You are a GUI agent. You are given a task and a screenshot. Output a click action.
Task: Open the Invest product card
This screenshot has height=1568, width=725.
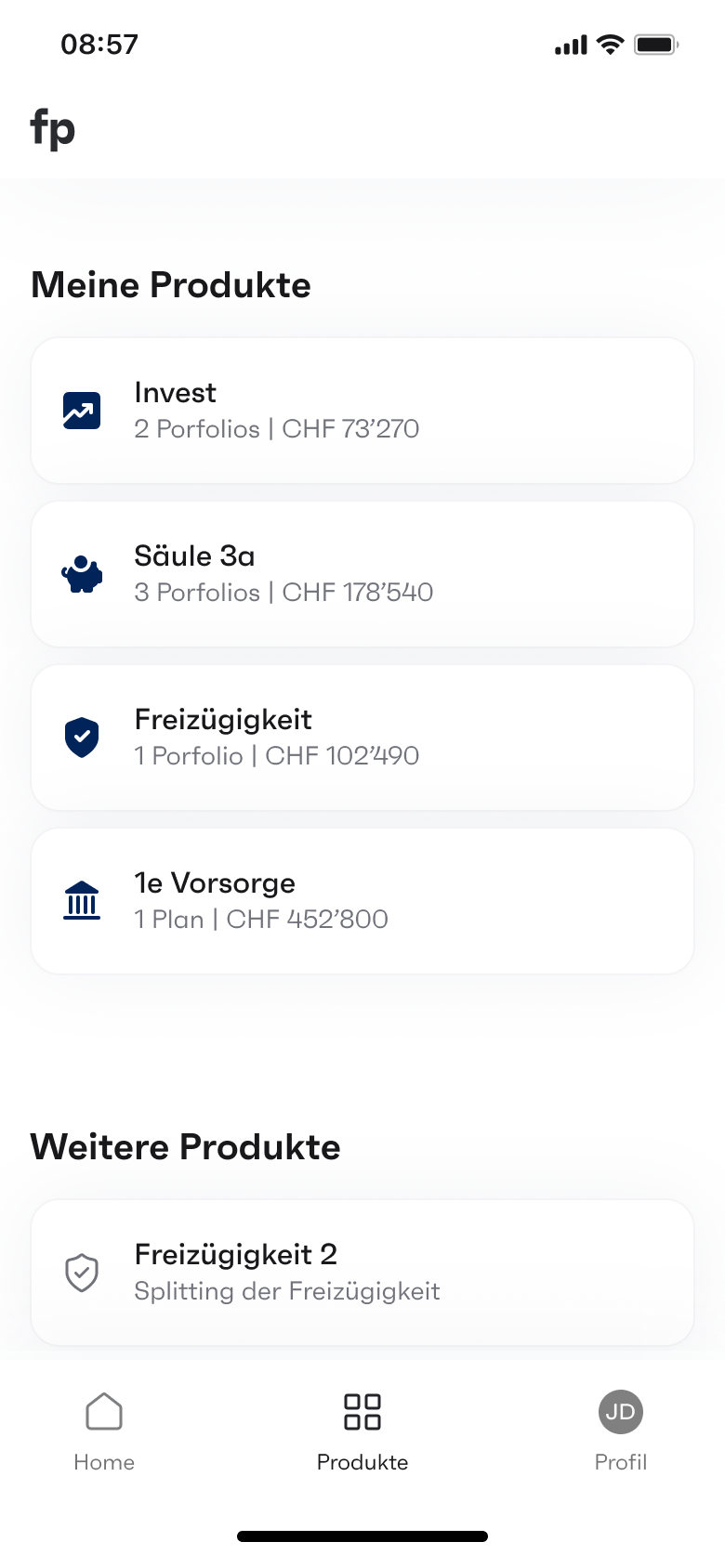[x=362, y=411]
